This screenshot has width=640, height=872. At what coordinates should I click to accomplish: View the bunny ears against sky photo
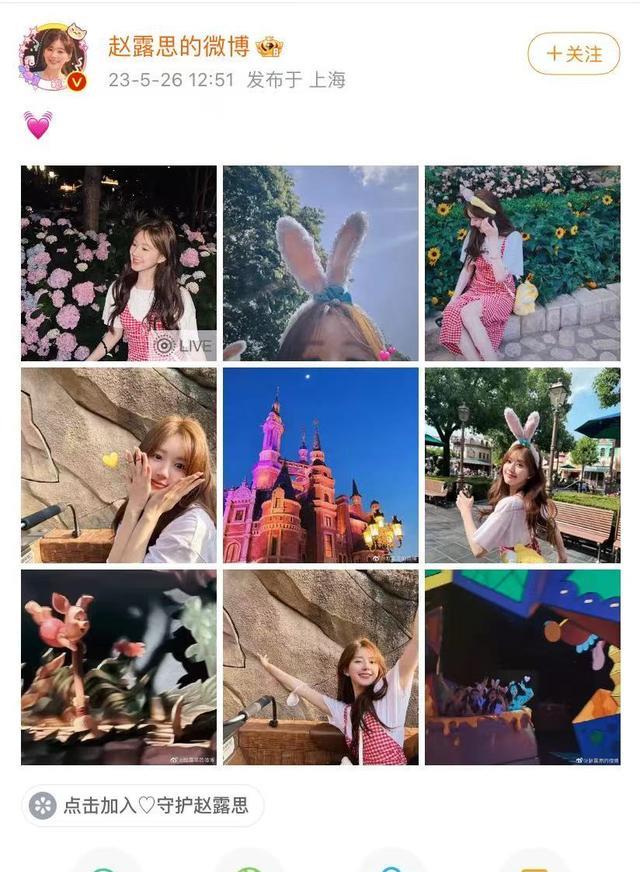coord(320,263)
